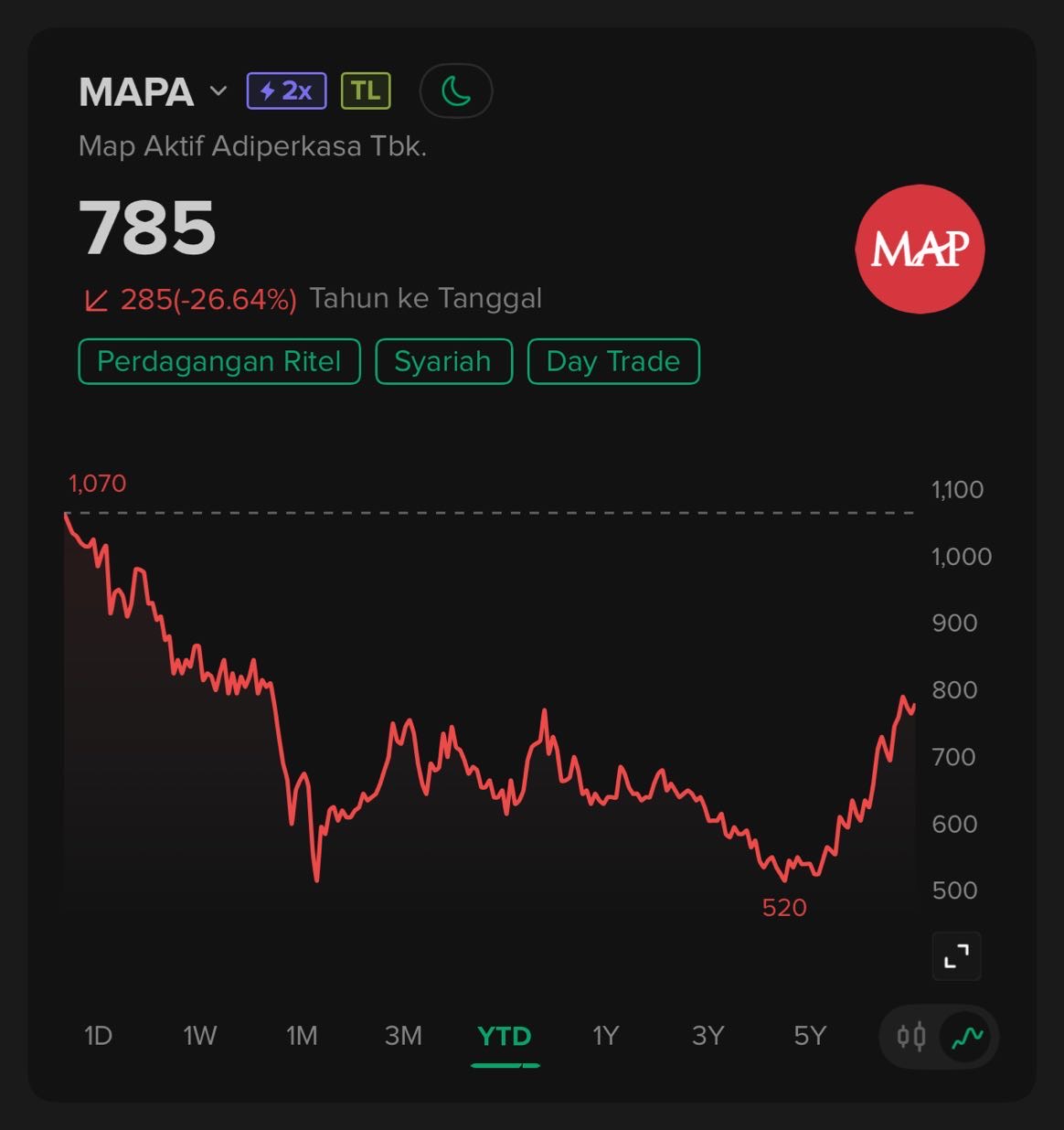1064x1130 pixels.
Task: Tap the TL badge
Action: (366, 91)
